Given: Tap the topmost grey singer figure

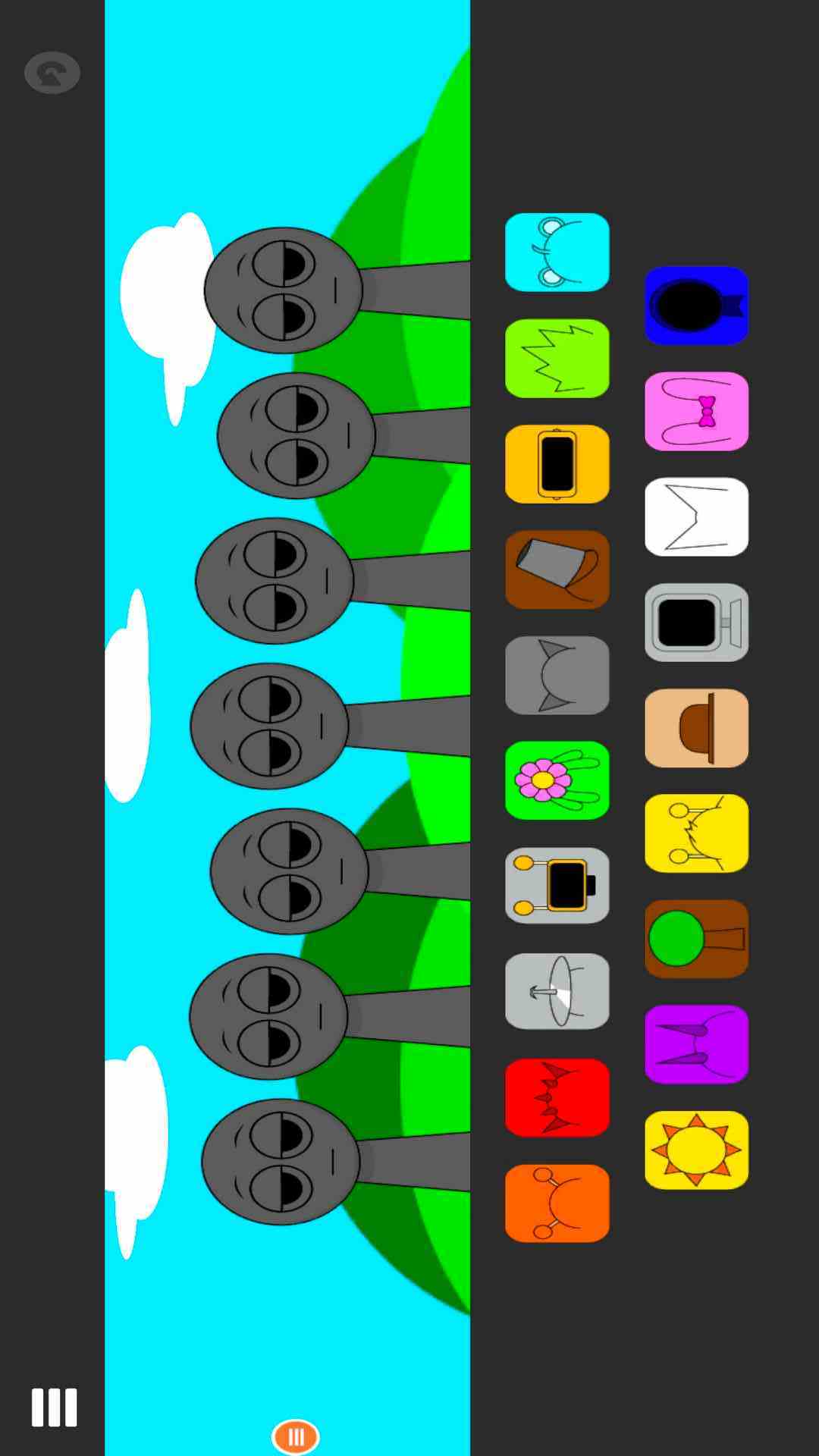Looking at the screenshot, I should coord(284,290).
